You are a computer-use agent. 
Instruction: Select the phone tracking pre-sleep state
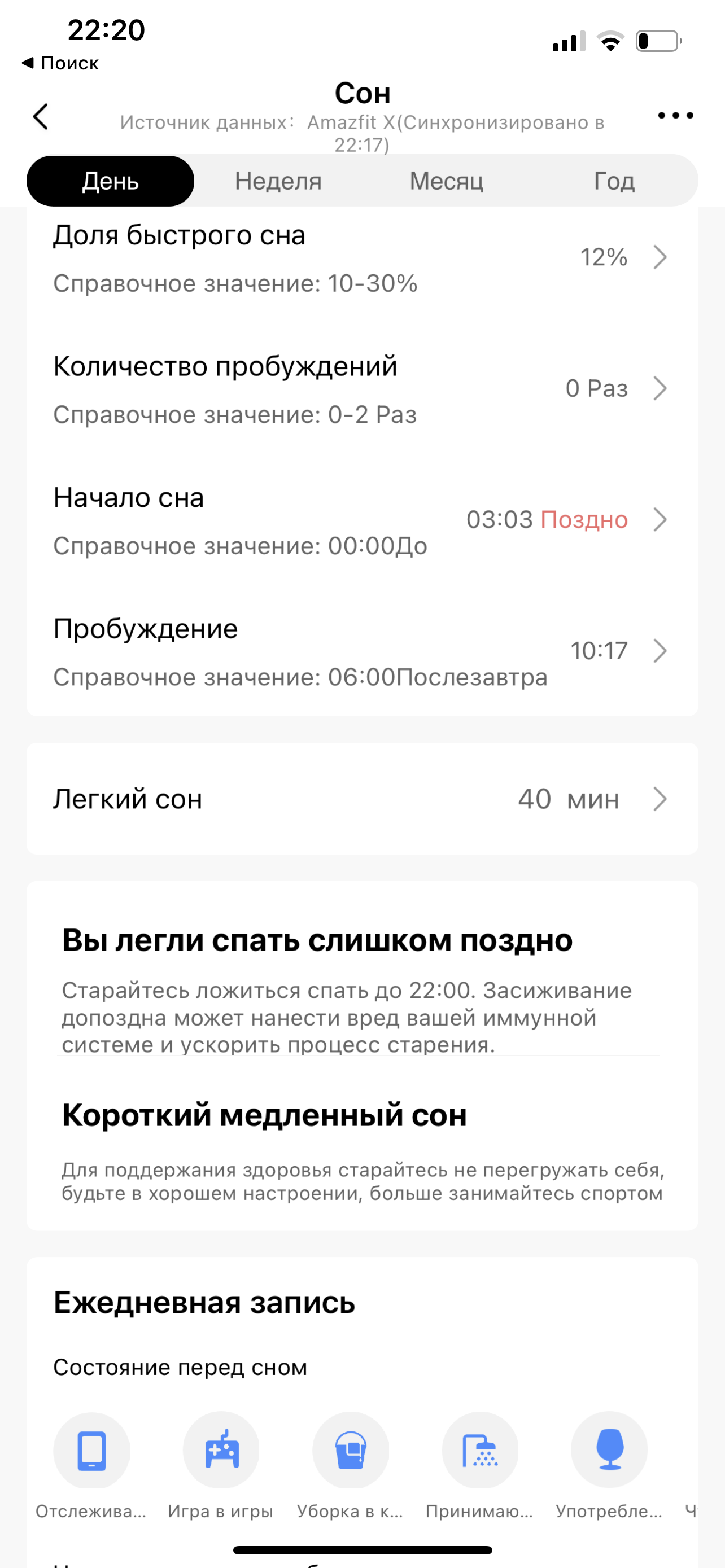point(91,1450)
